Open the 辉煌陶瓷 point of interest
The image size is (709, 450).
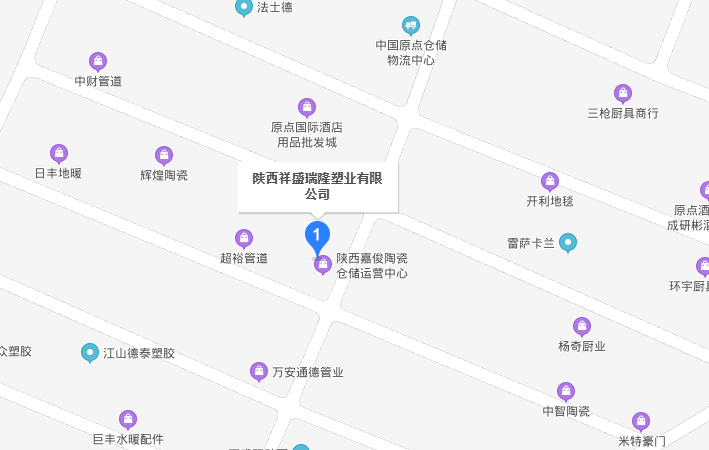click(164, 155)
